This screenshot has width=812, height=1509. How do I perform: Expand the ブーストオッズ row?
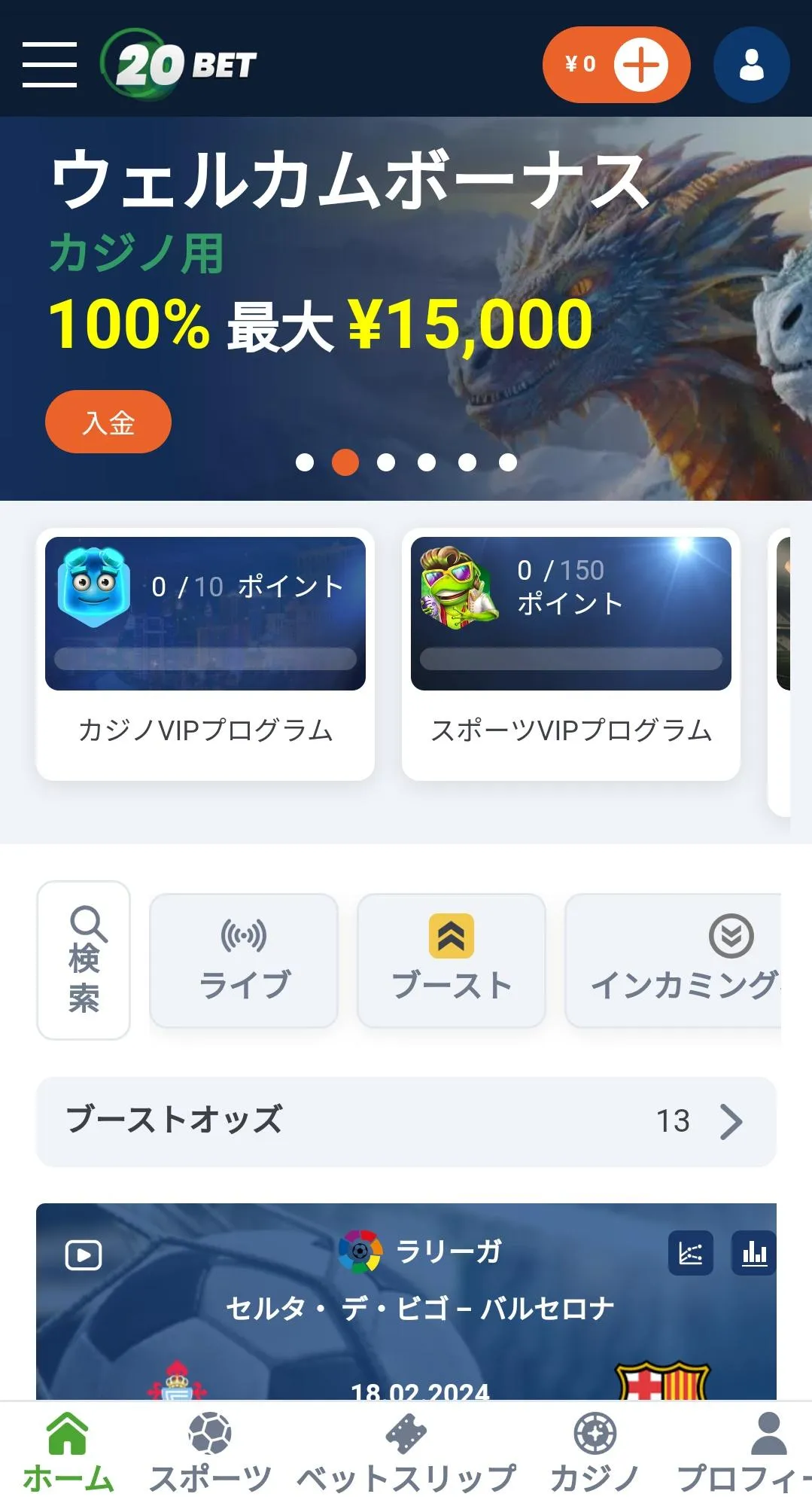click(406, 1121)
